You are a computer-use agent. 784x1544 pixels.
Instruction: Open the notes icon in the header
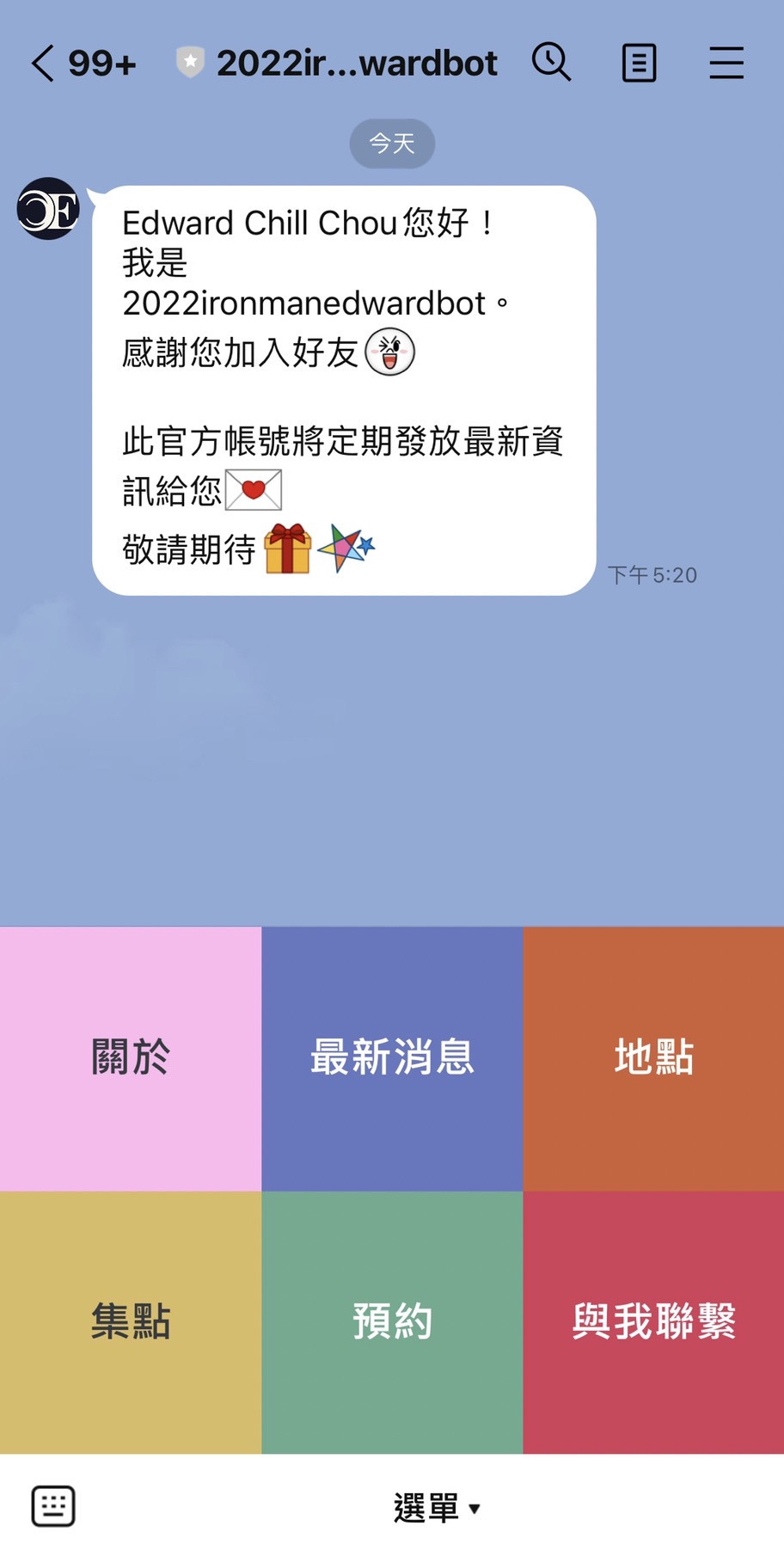tap(639, 63)
